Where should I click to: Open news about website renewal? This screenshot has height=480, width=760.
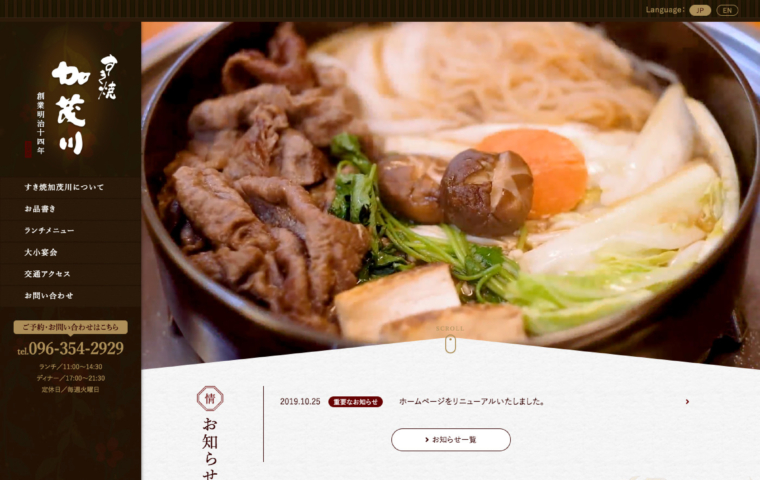pyautogui.click(x=472, y=402)
